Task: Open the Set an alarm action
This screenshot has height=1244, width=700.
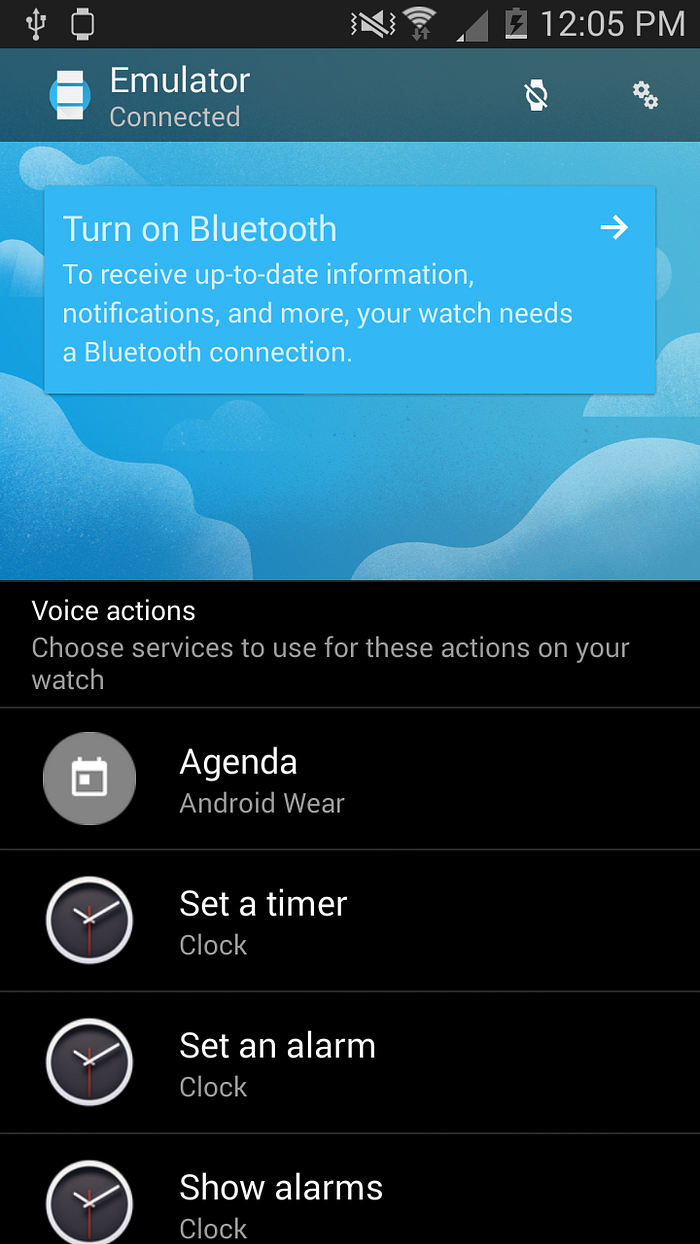Action: pyautogui.click(x=349, y=1063)
